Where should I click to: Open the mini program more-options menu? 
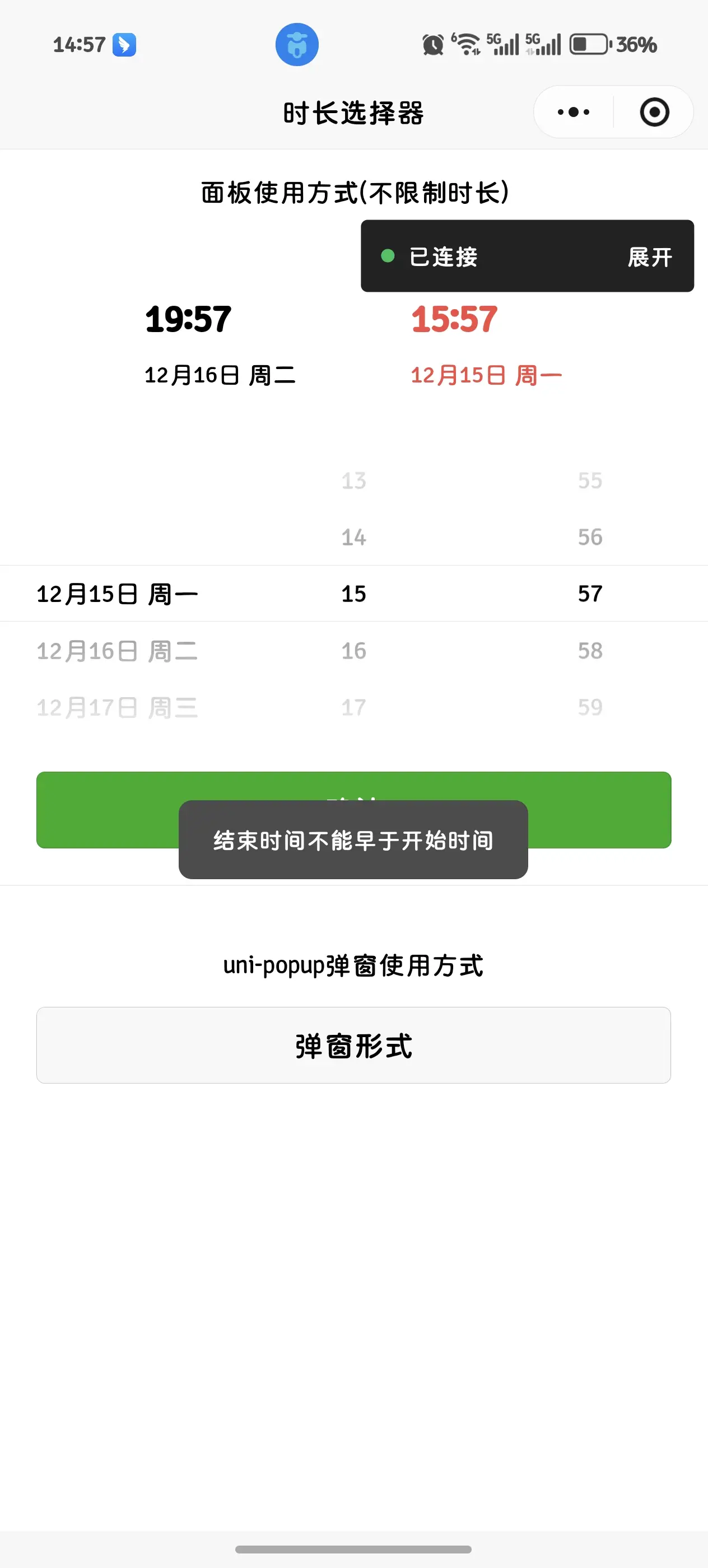click(x=573, y=112)
